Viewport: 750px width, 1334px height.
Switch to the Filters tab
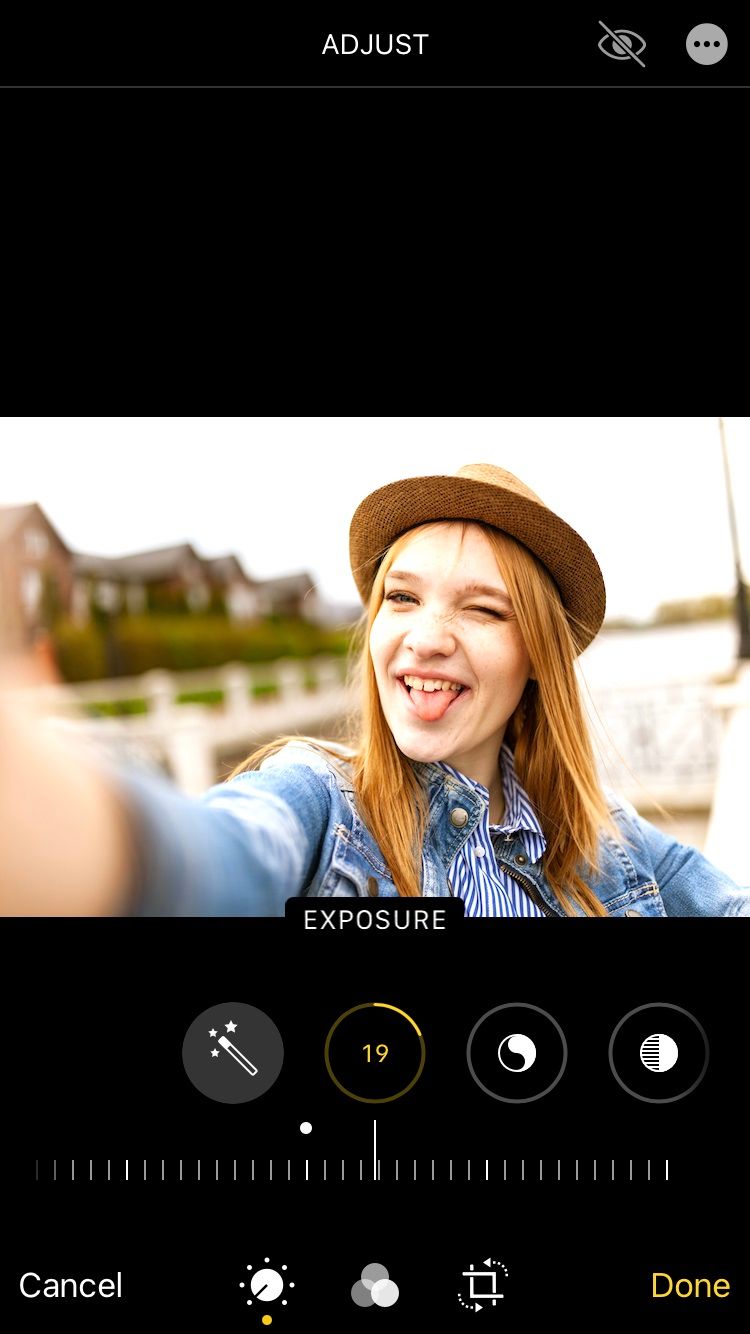pyautogui.click(x=375, y=1285)
